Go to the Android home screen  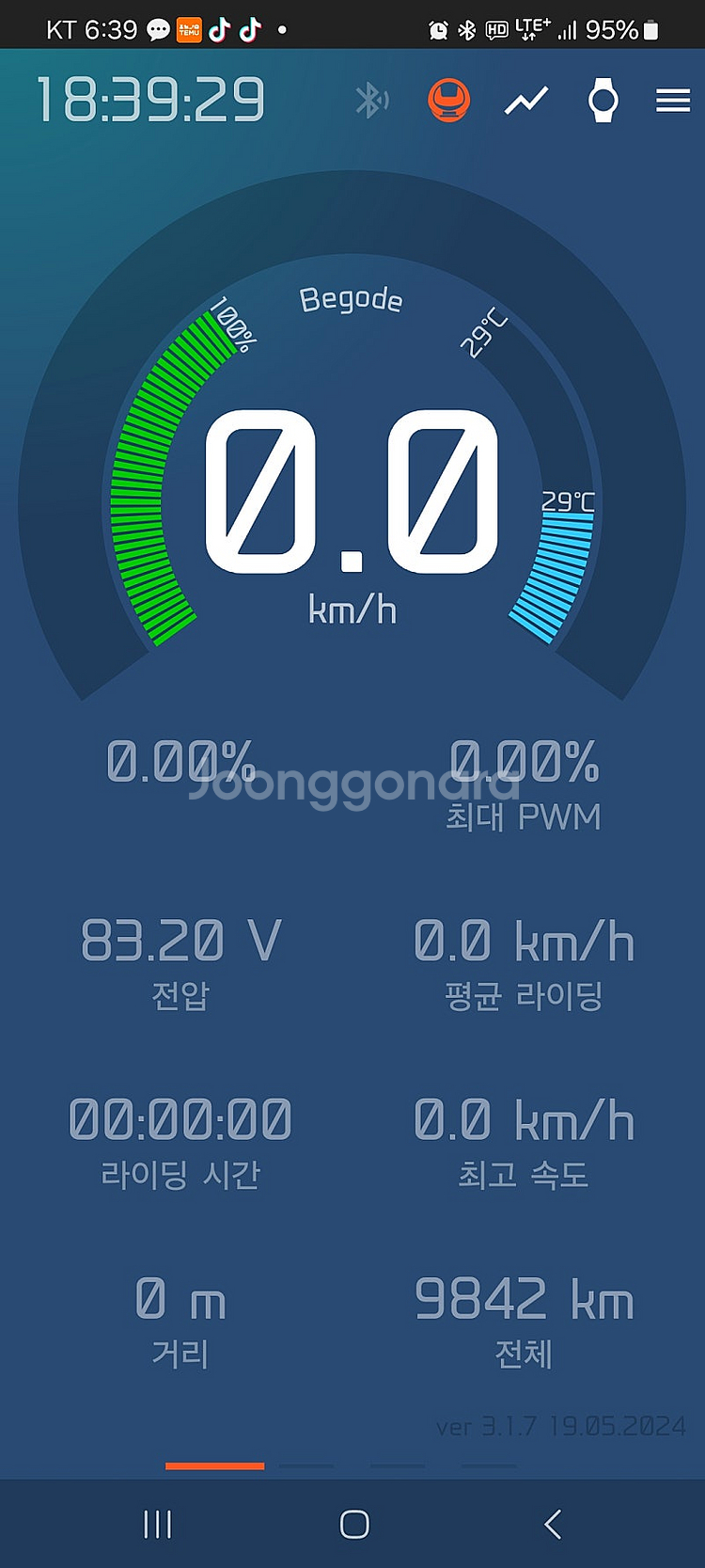point(354,1524)
